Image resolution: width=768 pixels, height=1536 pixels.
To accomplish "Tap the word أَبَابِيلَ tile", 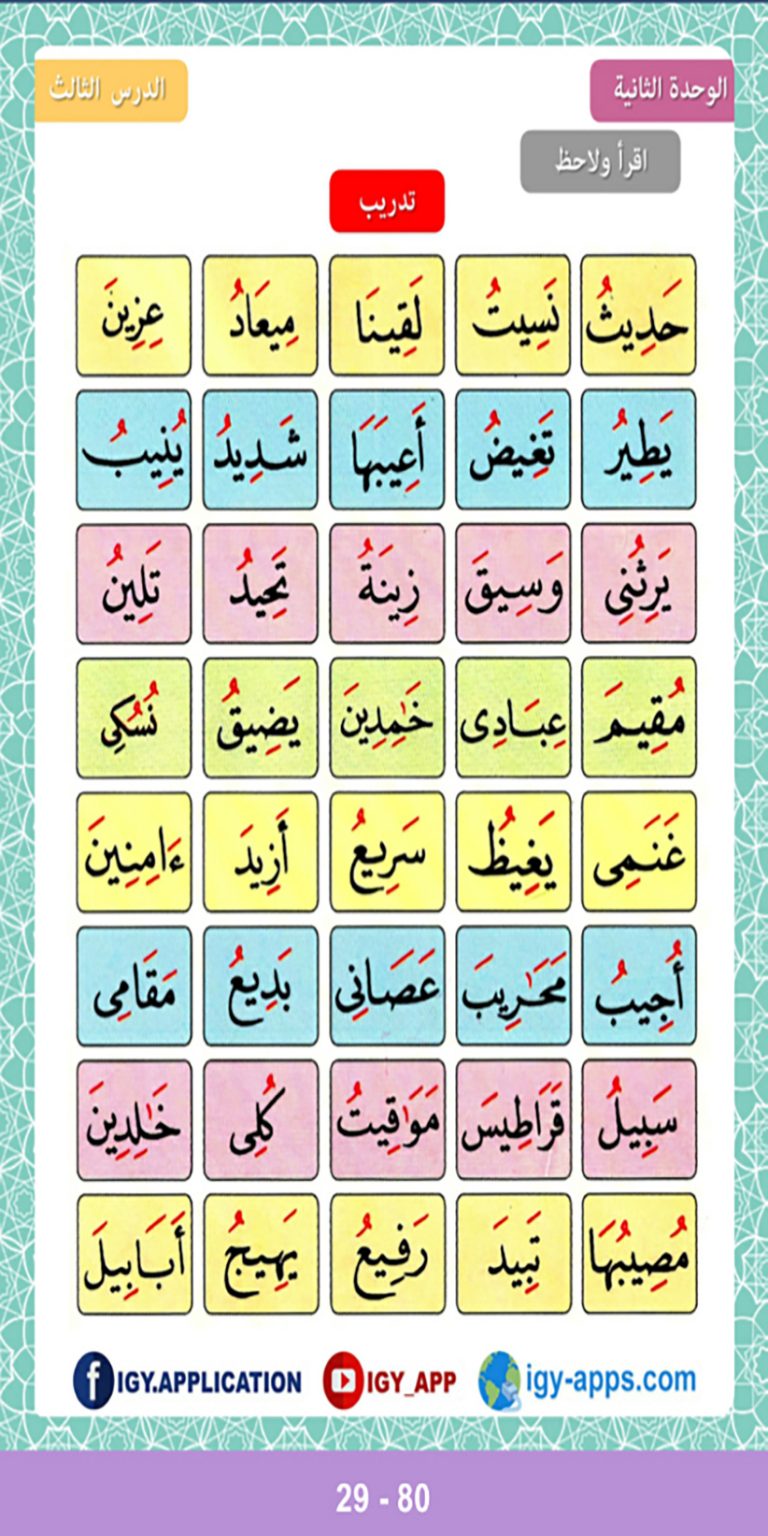I will [134, 1254].
